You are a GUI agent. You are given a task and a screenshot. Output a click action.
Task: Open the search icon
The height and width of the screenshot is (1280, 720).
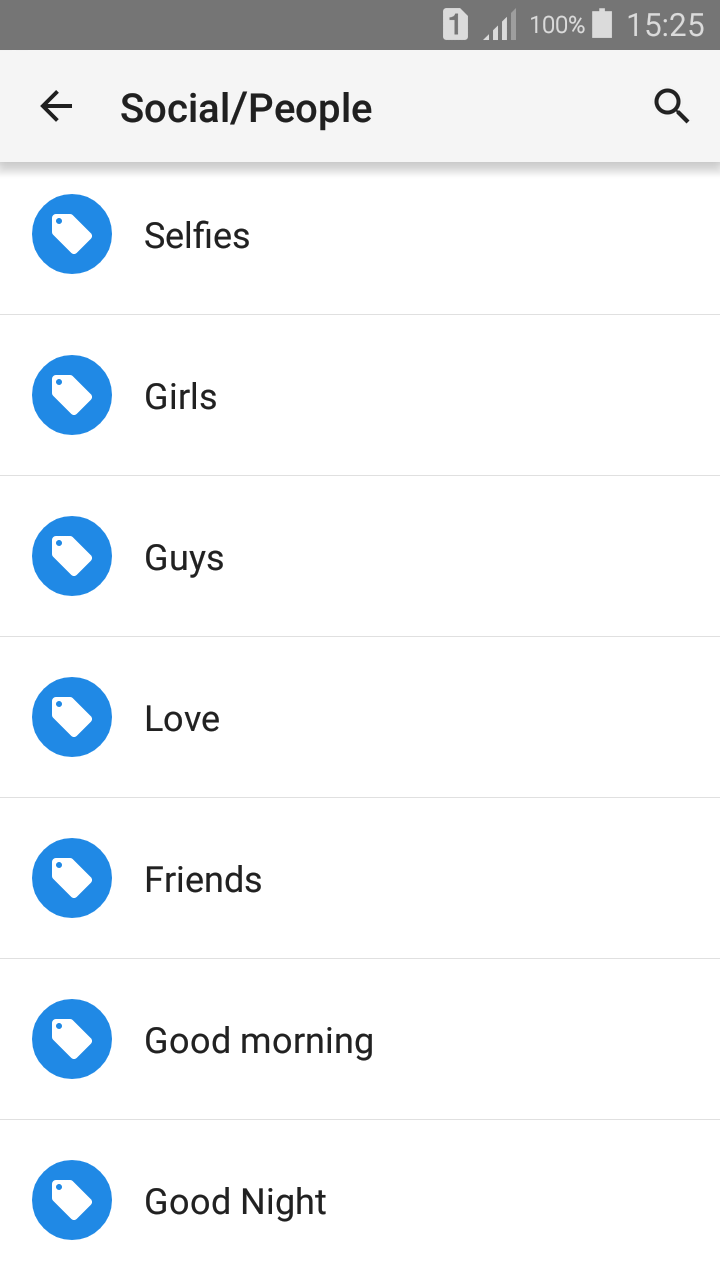coord(672,106)
